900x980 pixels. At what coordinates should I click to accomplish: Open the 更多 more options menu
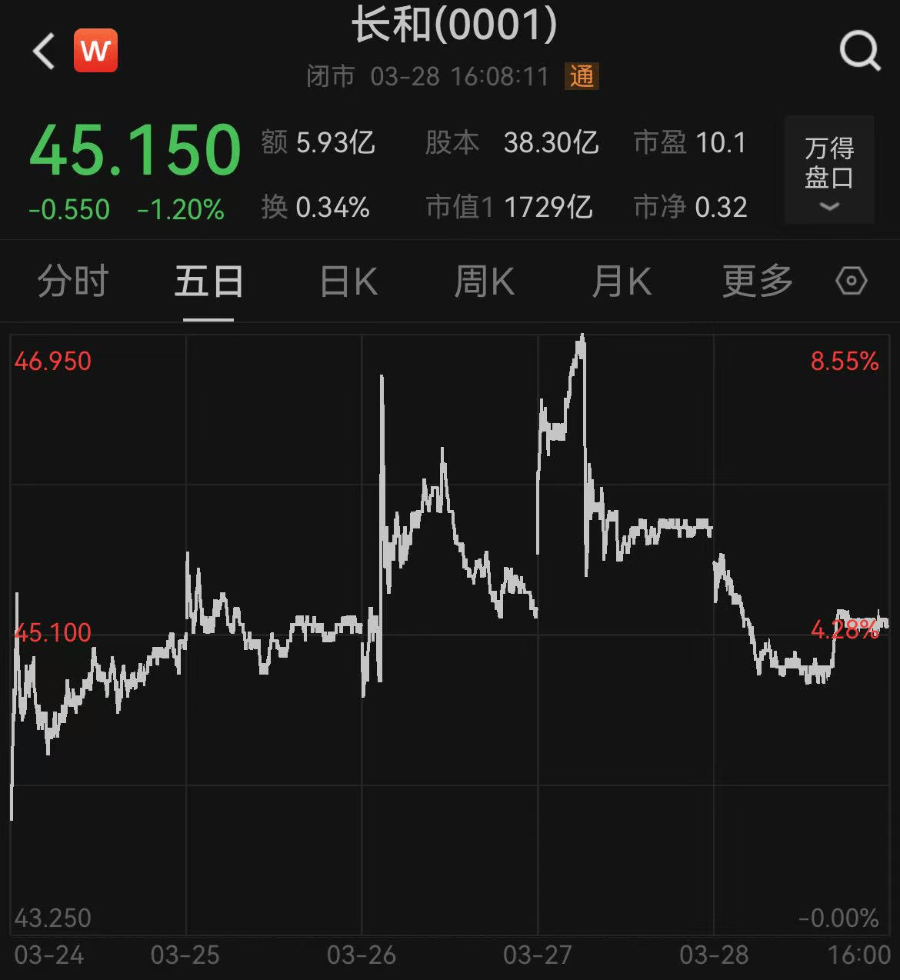756,282
